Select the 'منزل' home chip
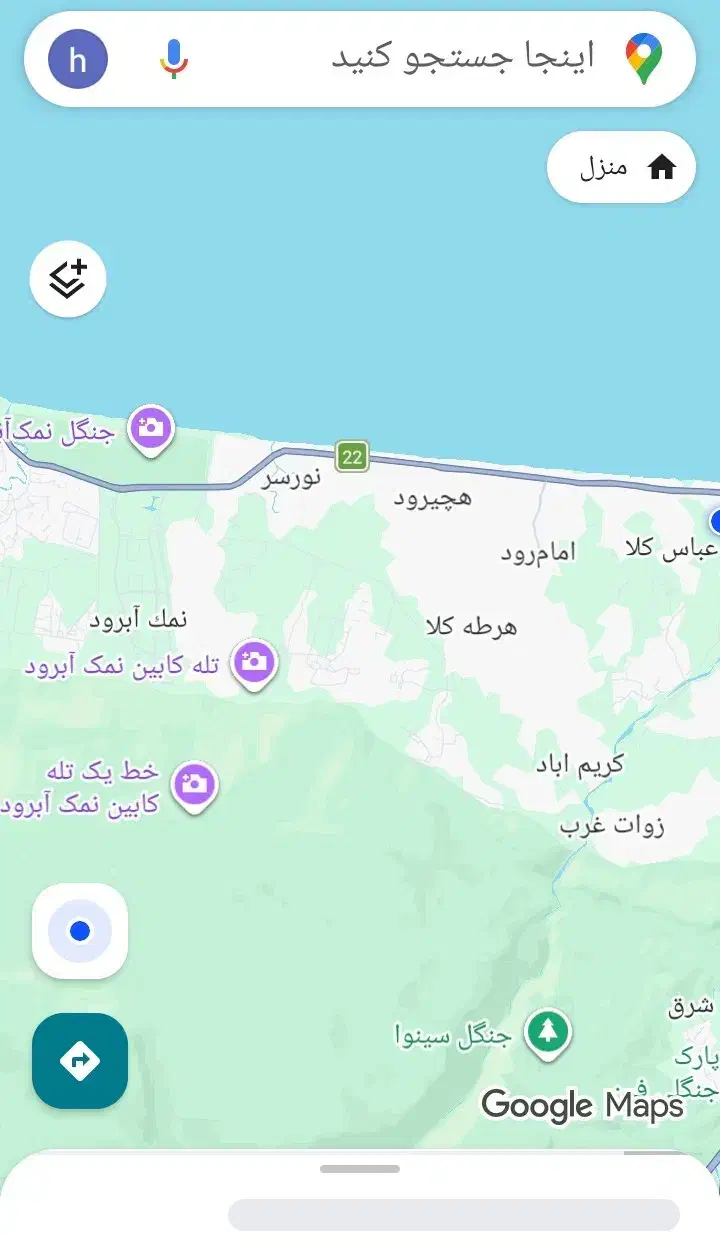This screenshot has height=1256, width=720. point(621,167)
